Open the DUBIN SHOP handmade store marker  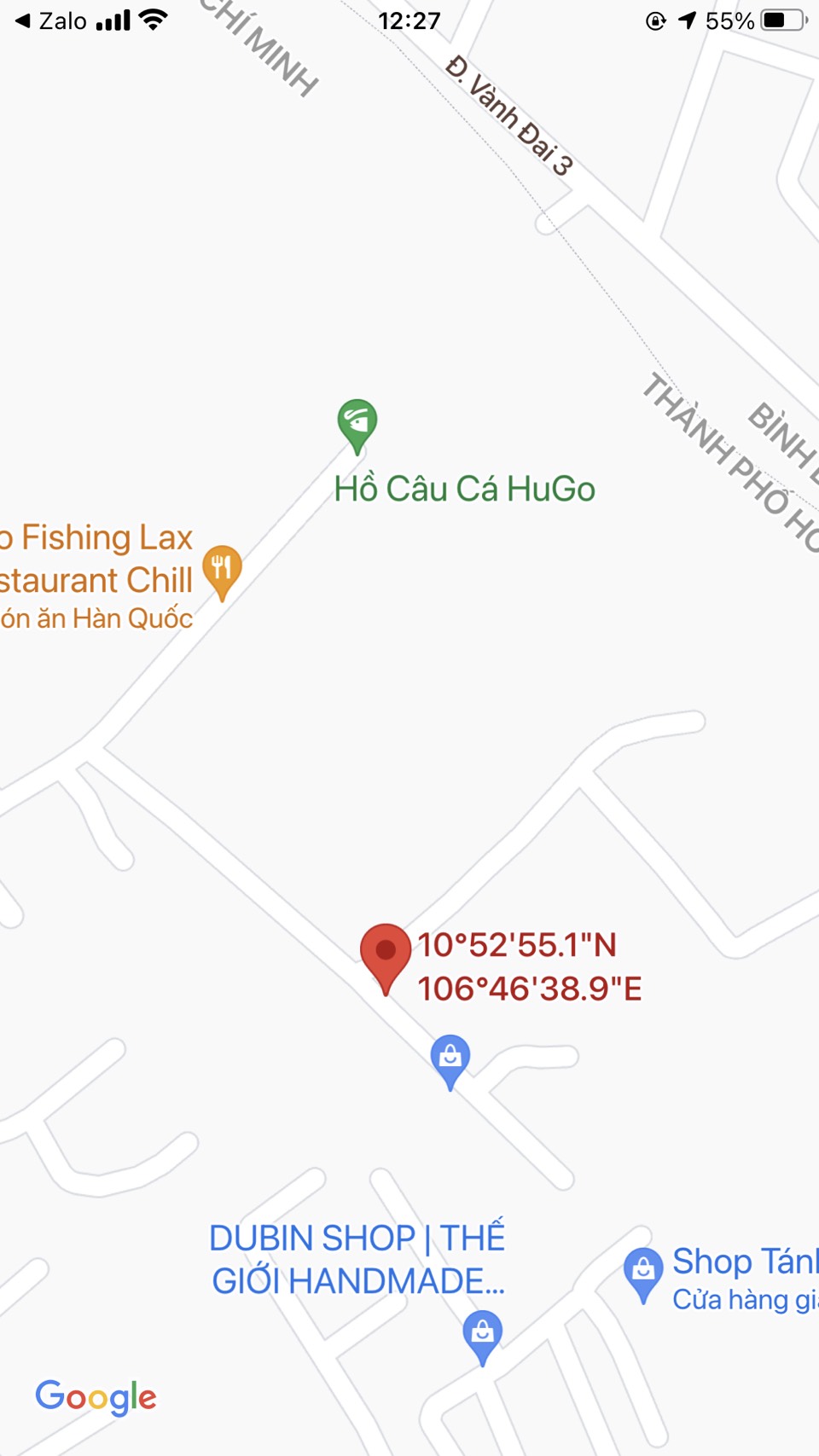click(482, 1337)
